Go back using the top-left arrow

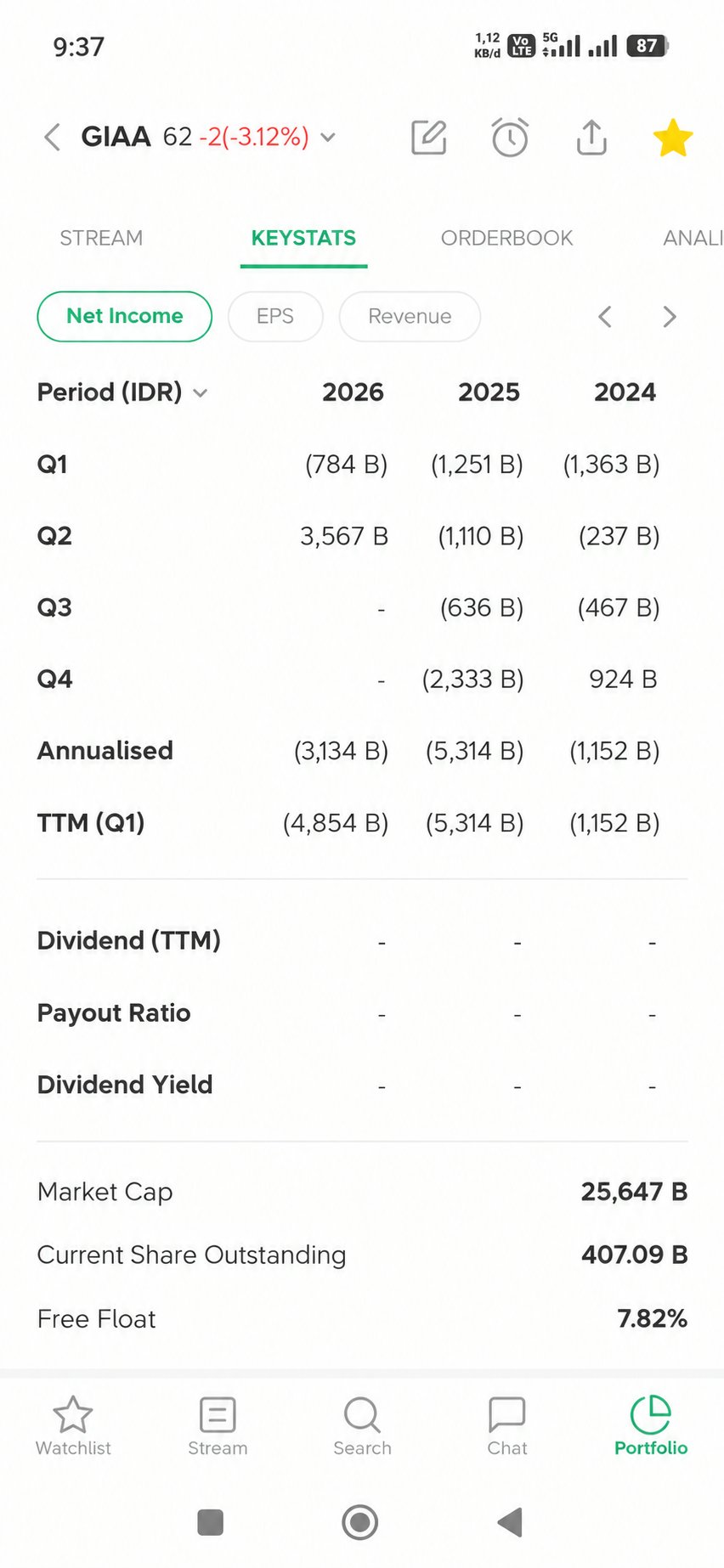click(x=53, y=137)
